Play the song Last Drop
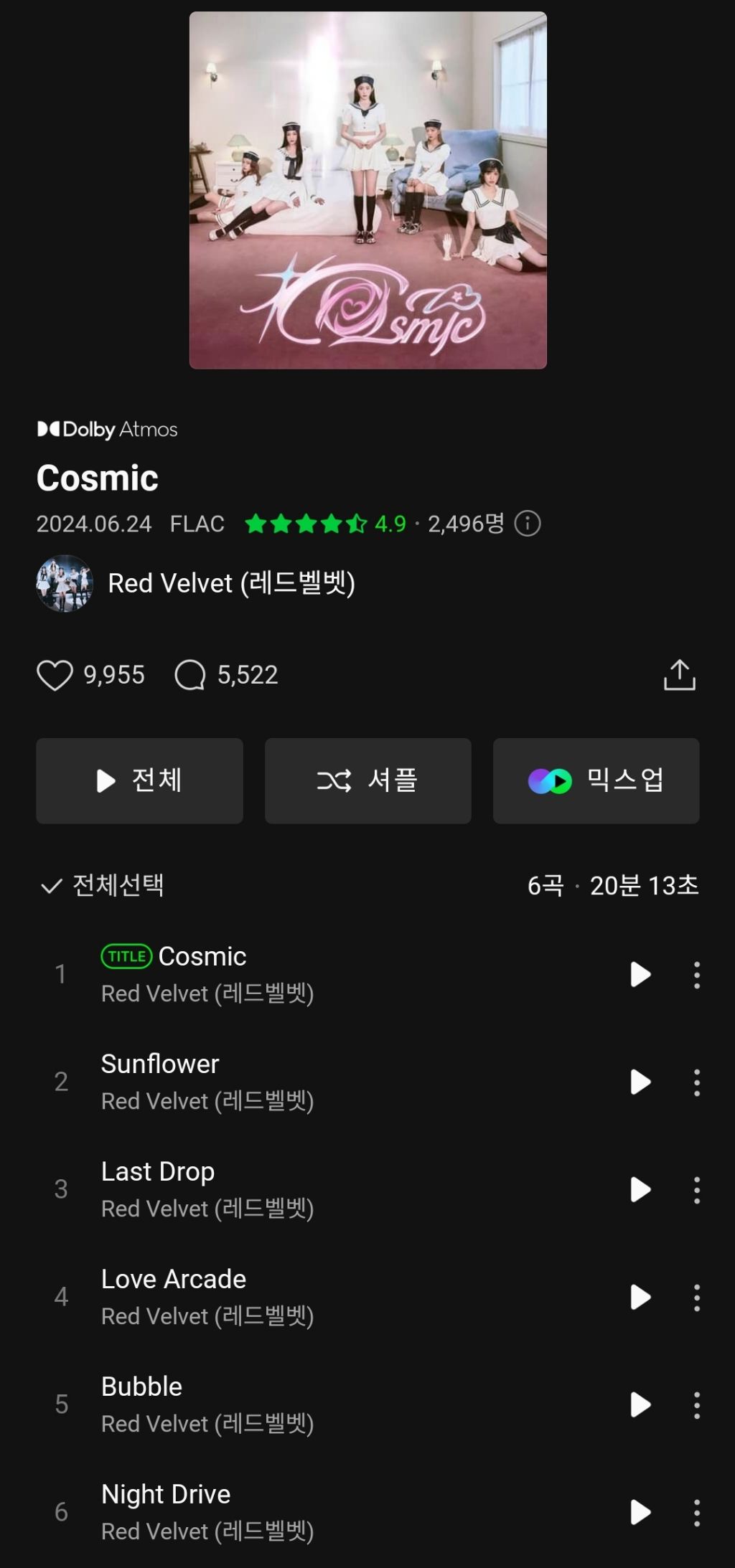 tap(640, 1190)
